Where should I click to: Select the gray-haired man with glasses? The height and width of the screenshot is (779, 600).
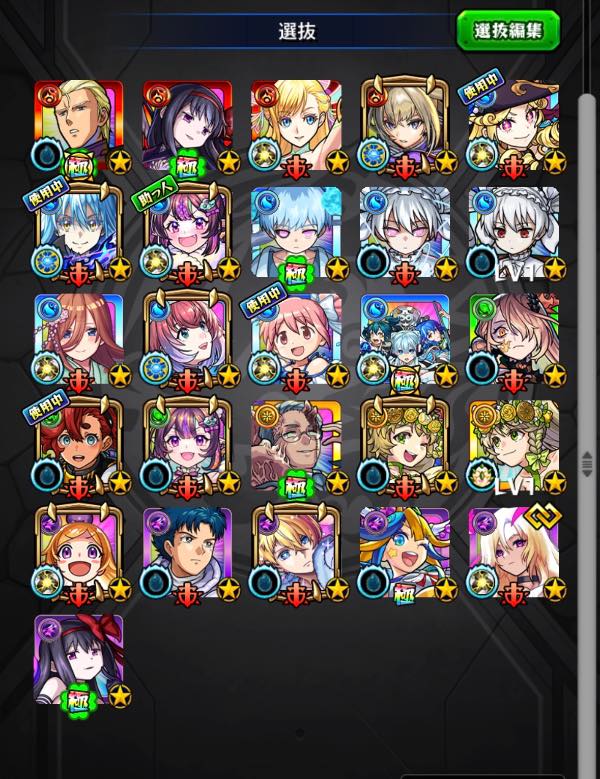coord(295,446)
